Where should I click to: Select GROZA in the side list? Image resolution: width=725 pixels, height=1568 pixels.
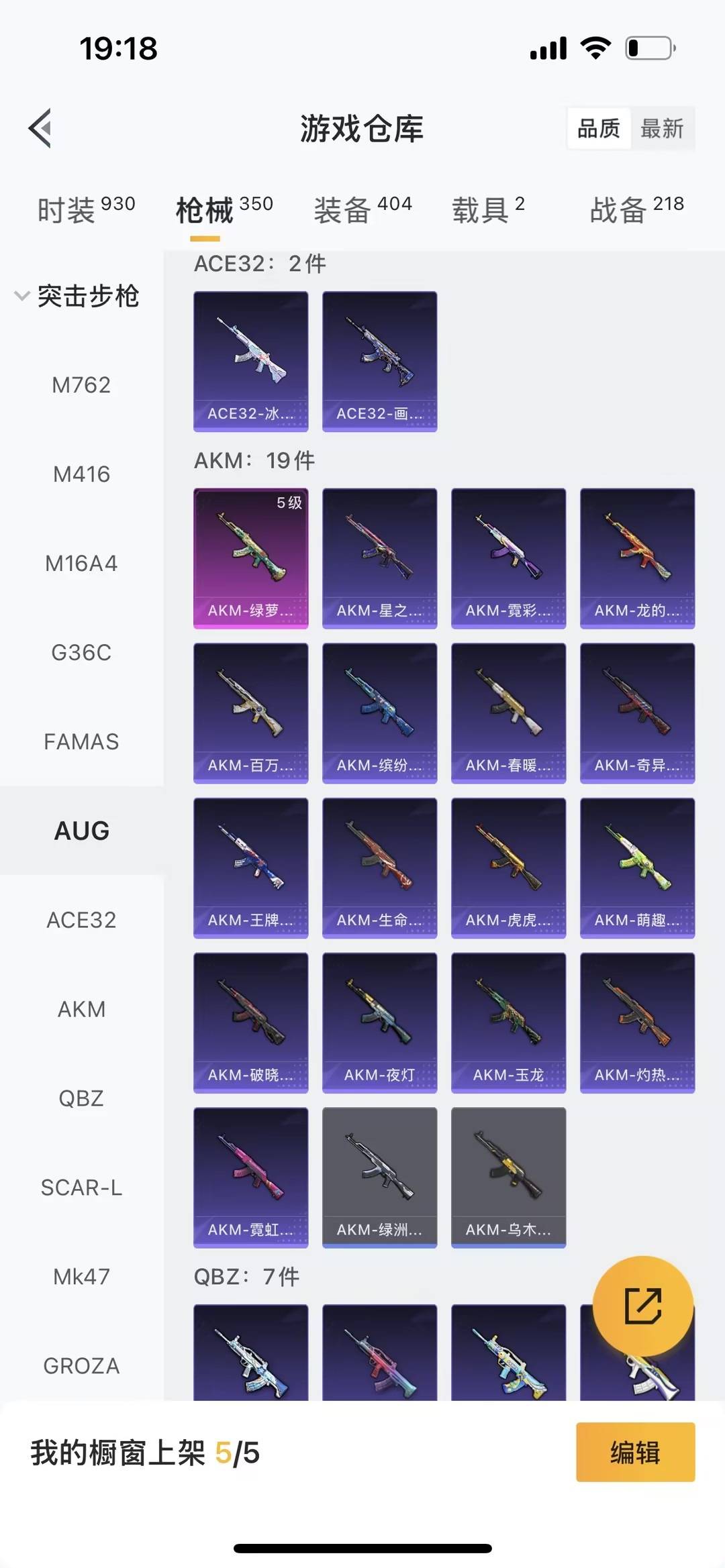pyautogui.click(x=81, y=1365)
